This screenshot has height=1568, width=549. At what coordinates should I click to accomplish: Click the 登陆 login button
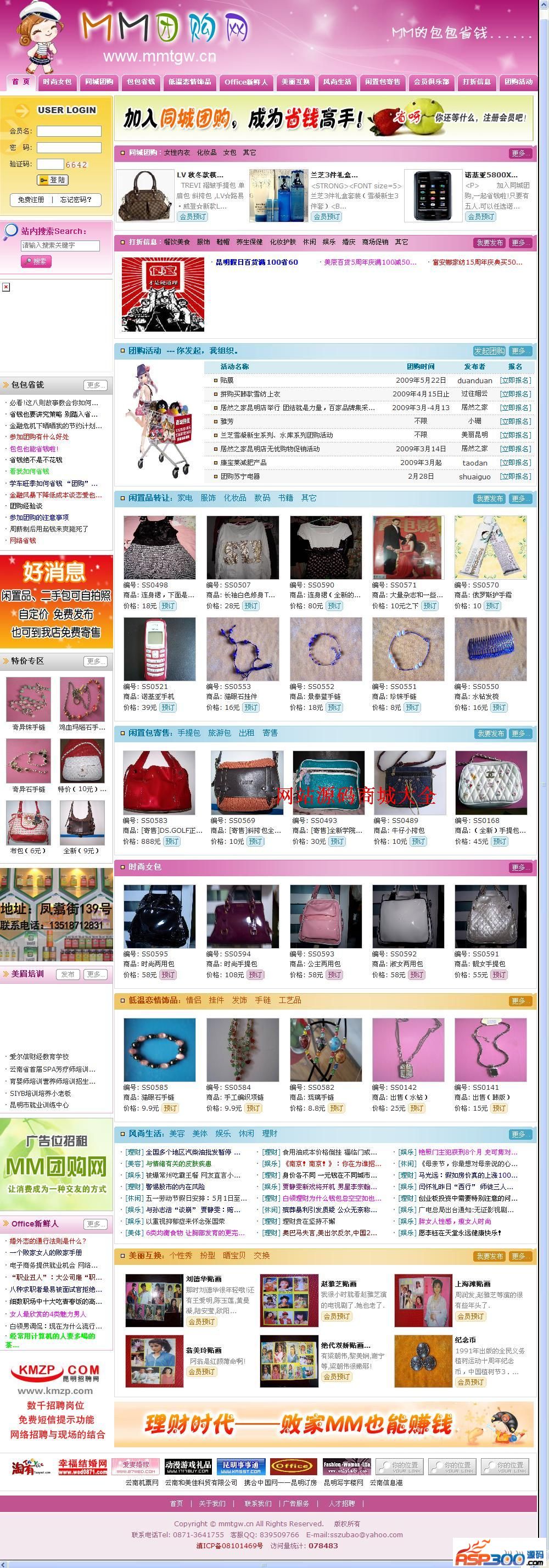tap(53, 180)
